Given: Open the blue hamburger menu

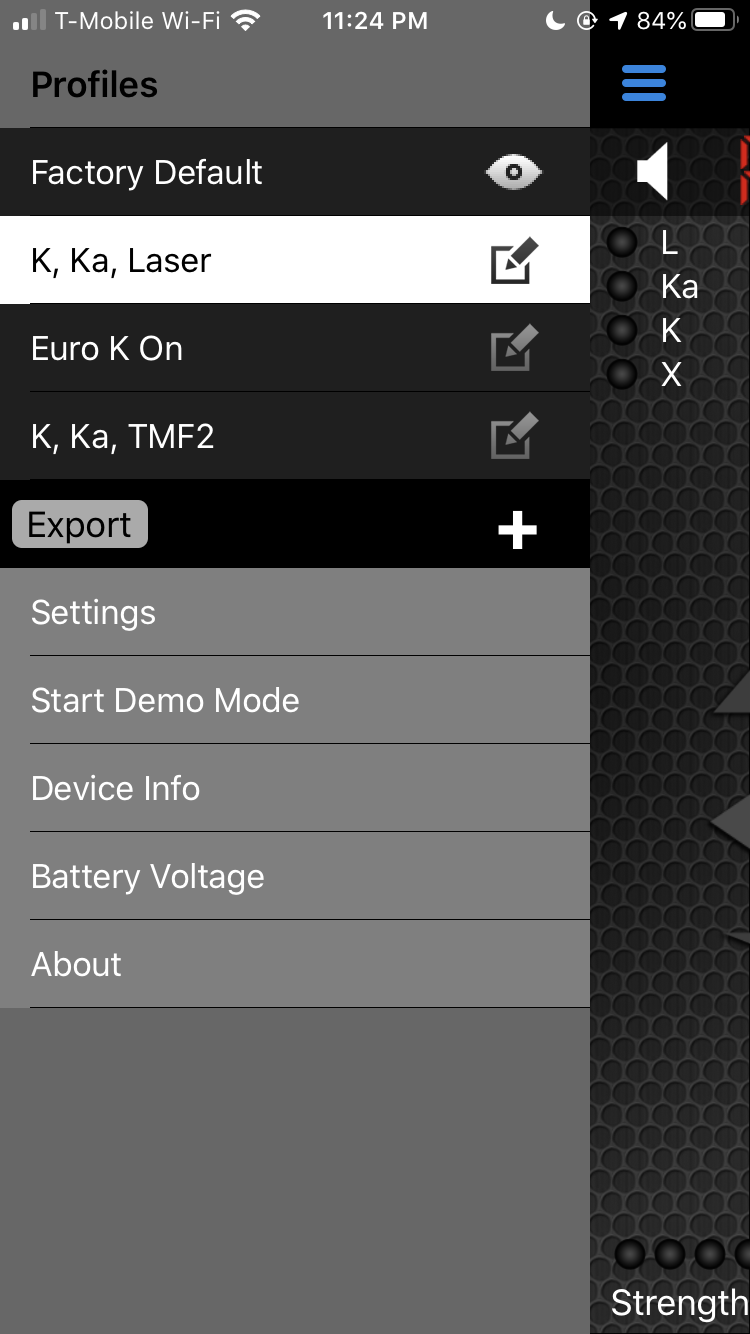Looking at the screenshot, I should pos(643,83).
